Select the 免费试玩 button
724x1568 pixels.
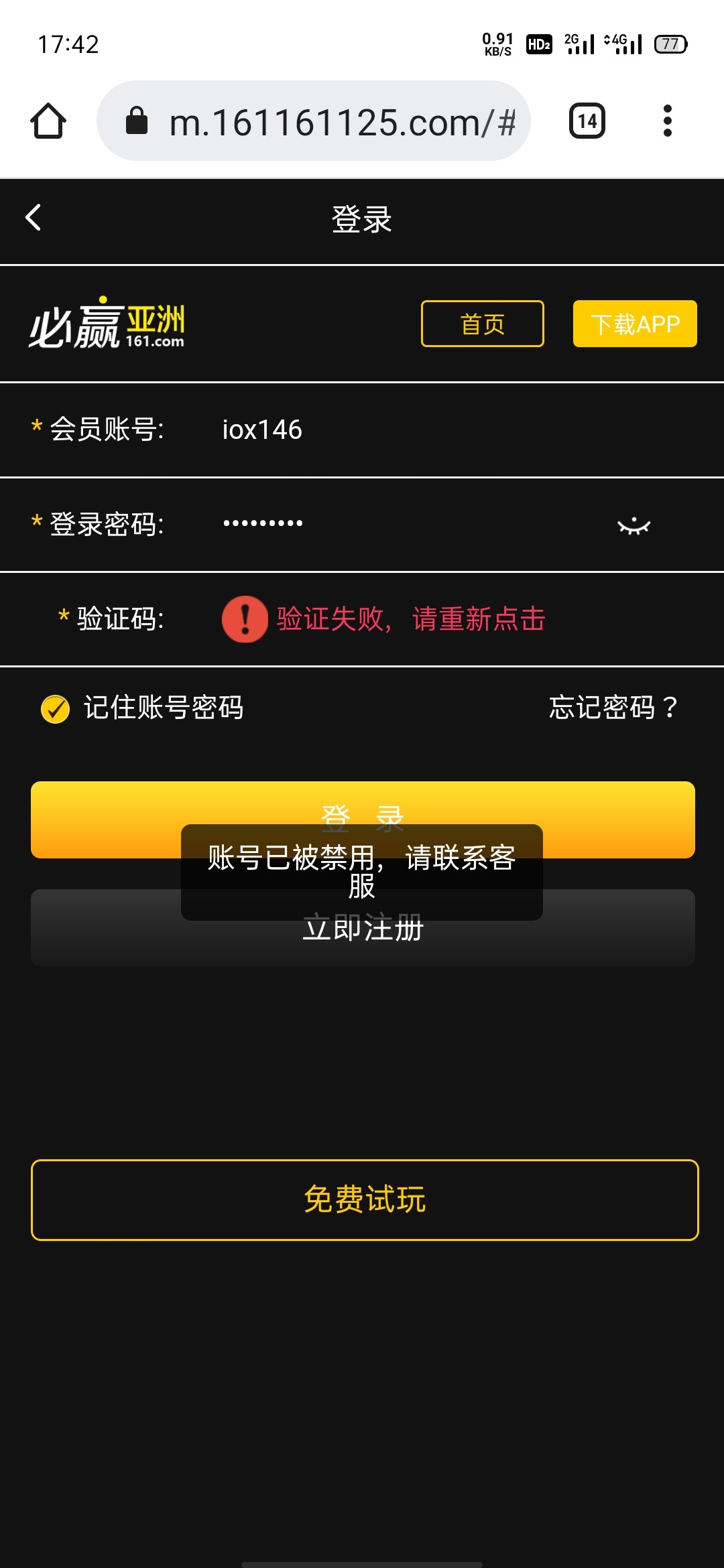tap(365, 1200)
